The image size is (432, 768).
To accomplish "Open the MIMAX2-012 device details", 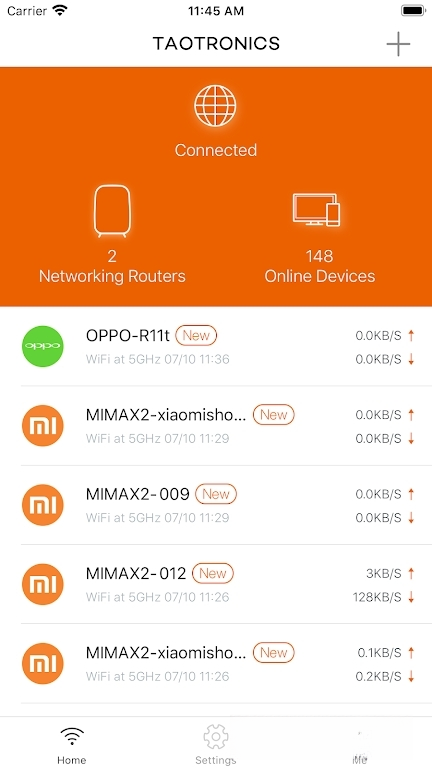I will (216, 584).
